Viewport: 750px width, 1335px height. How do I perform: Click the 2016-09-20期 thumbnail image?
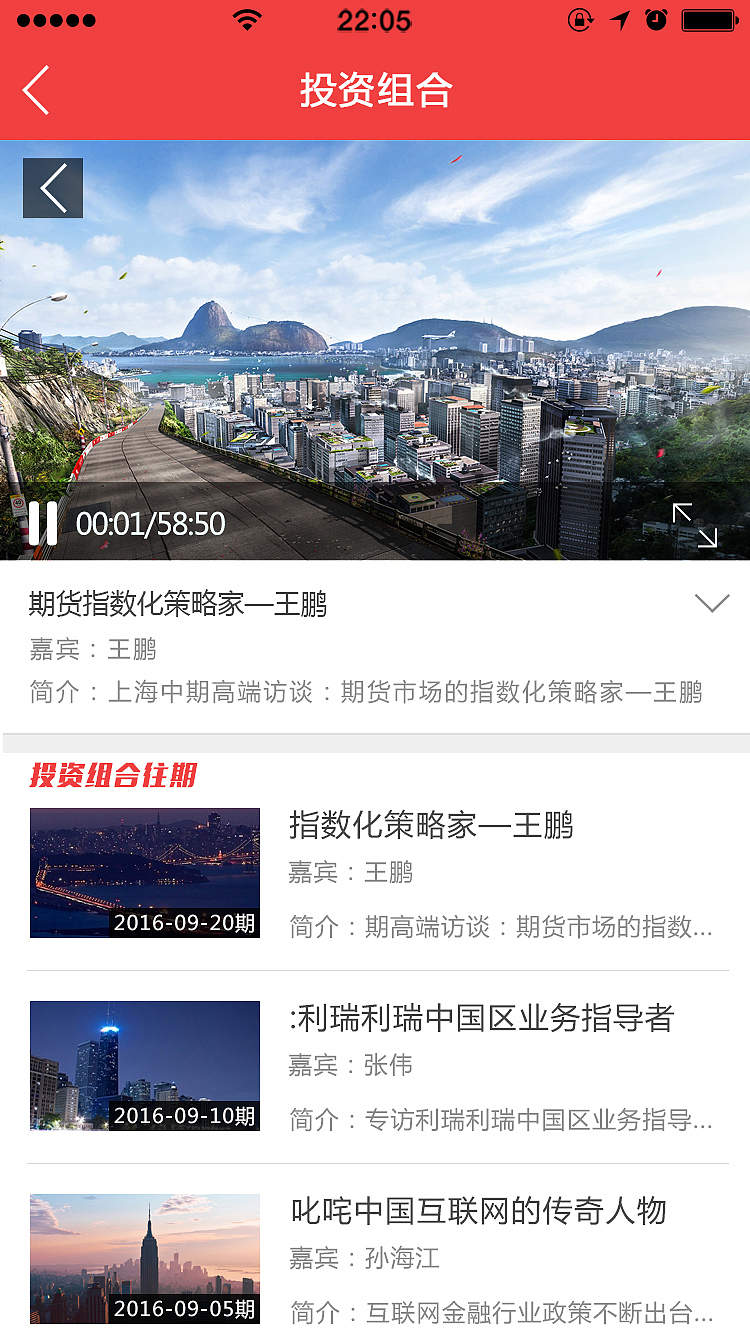[144, 872]
